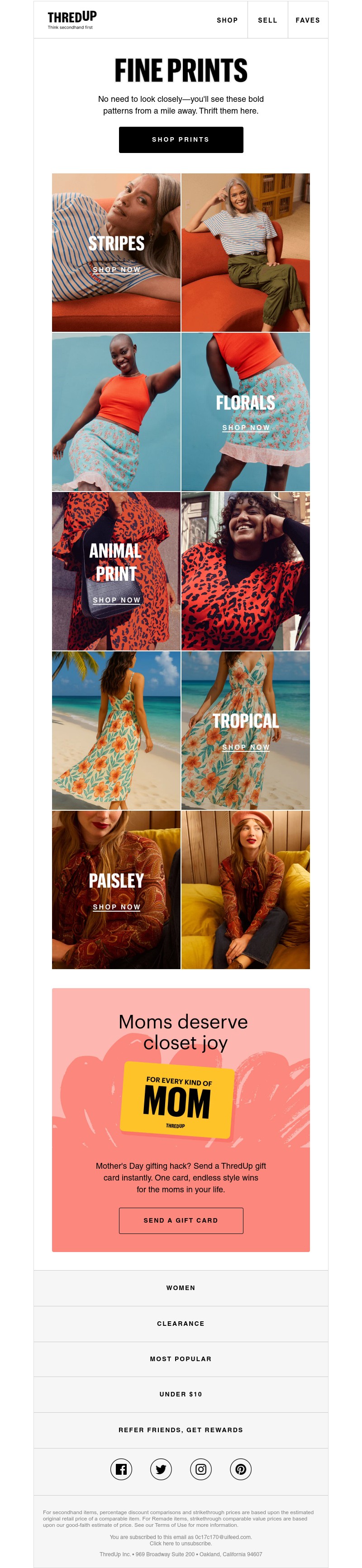
Task: Shop now under Paisley
Action: [x=116, y=907]
